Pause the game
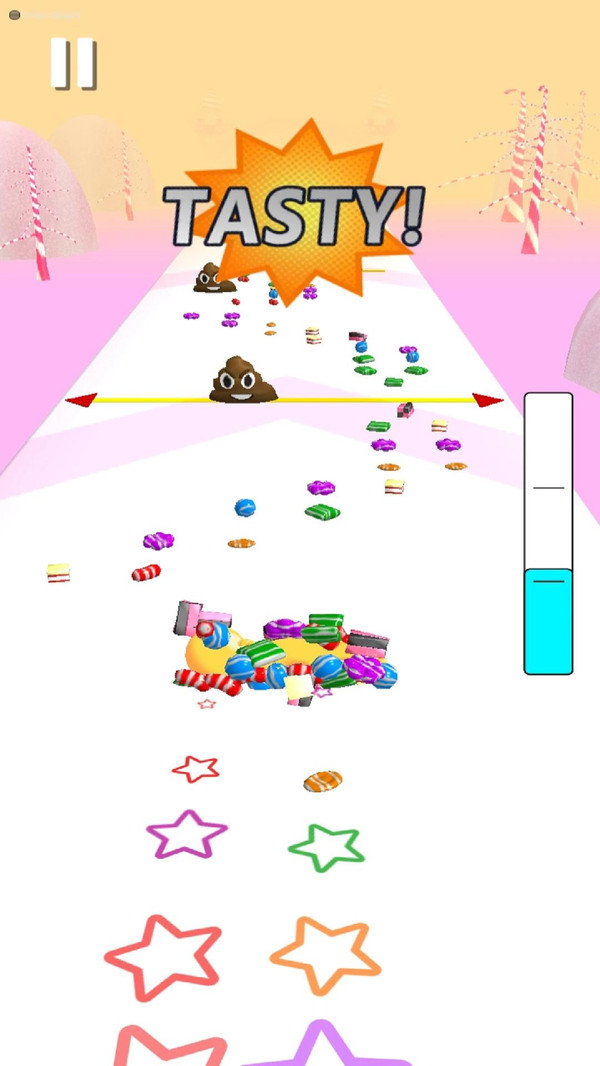Viewport: 600px width, 1066px height. [x=73, y=63]
